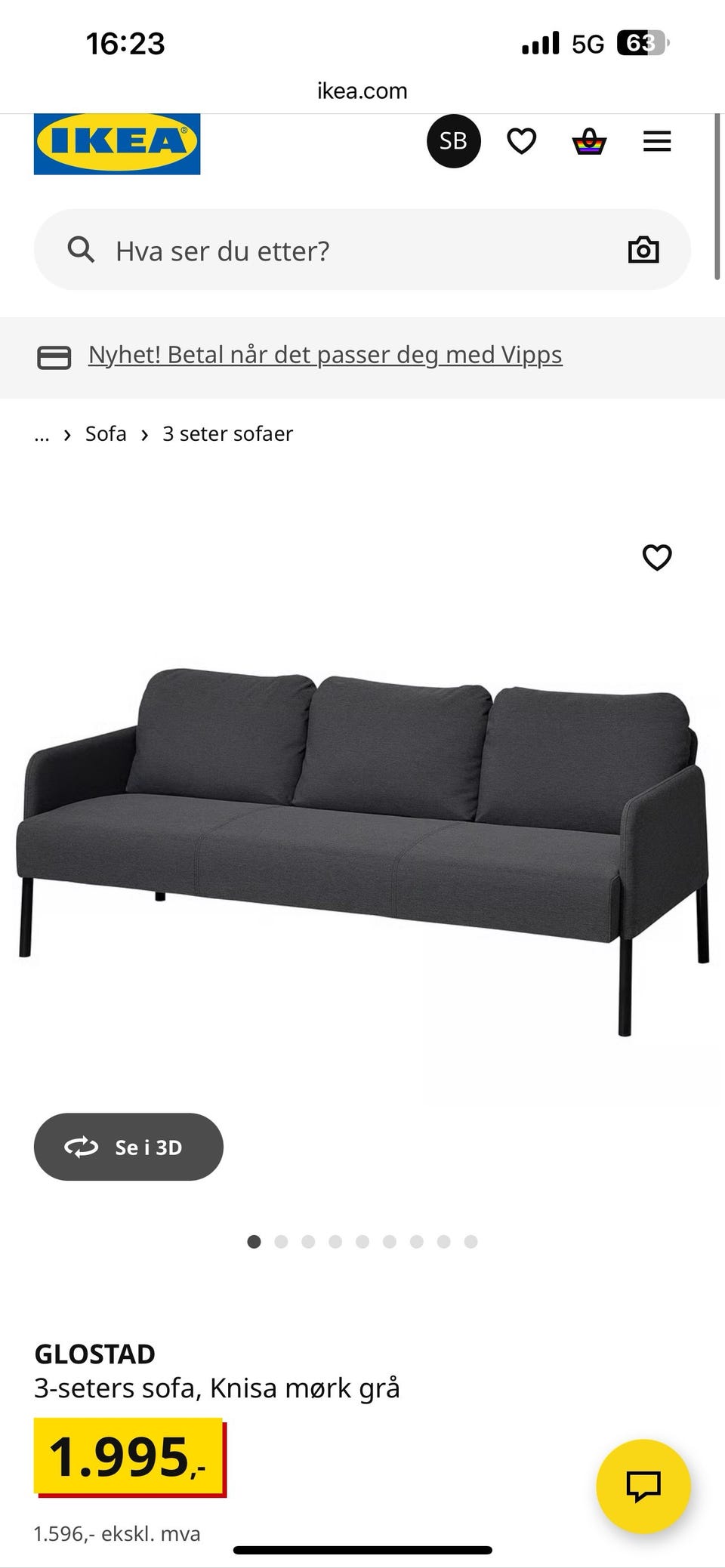Expand the breadcrumb ellipsis
This screenshot has width=725, height=1568.
coord(42,434)
